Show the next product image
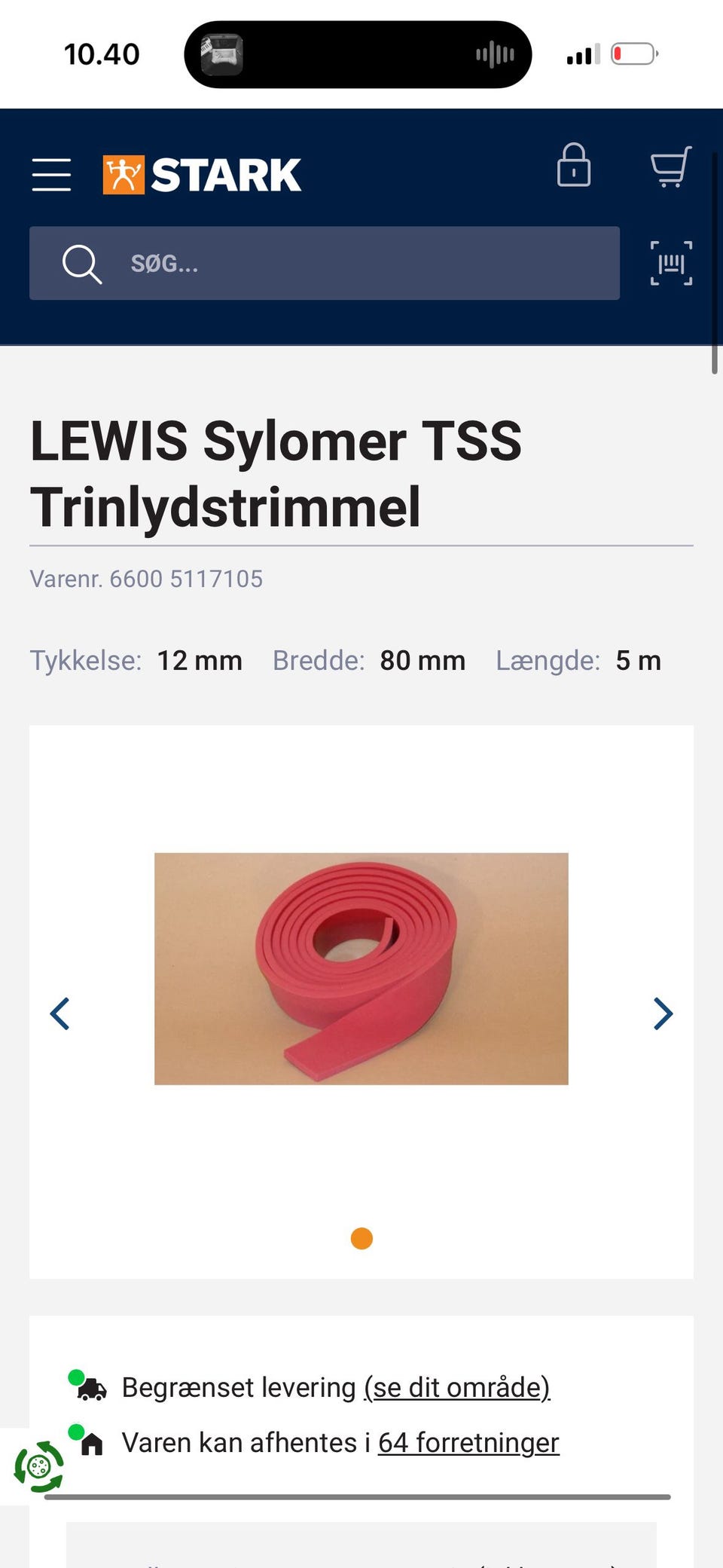Image resolution: width=723 pixels, height=1568 pixels. tap(663, 1013)
